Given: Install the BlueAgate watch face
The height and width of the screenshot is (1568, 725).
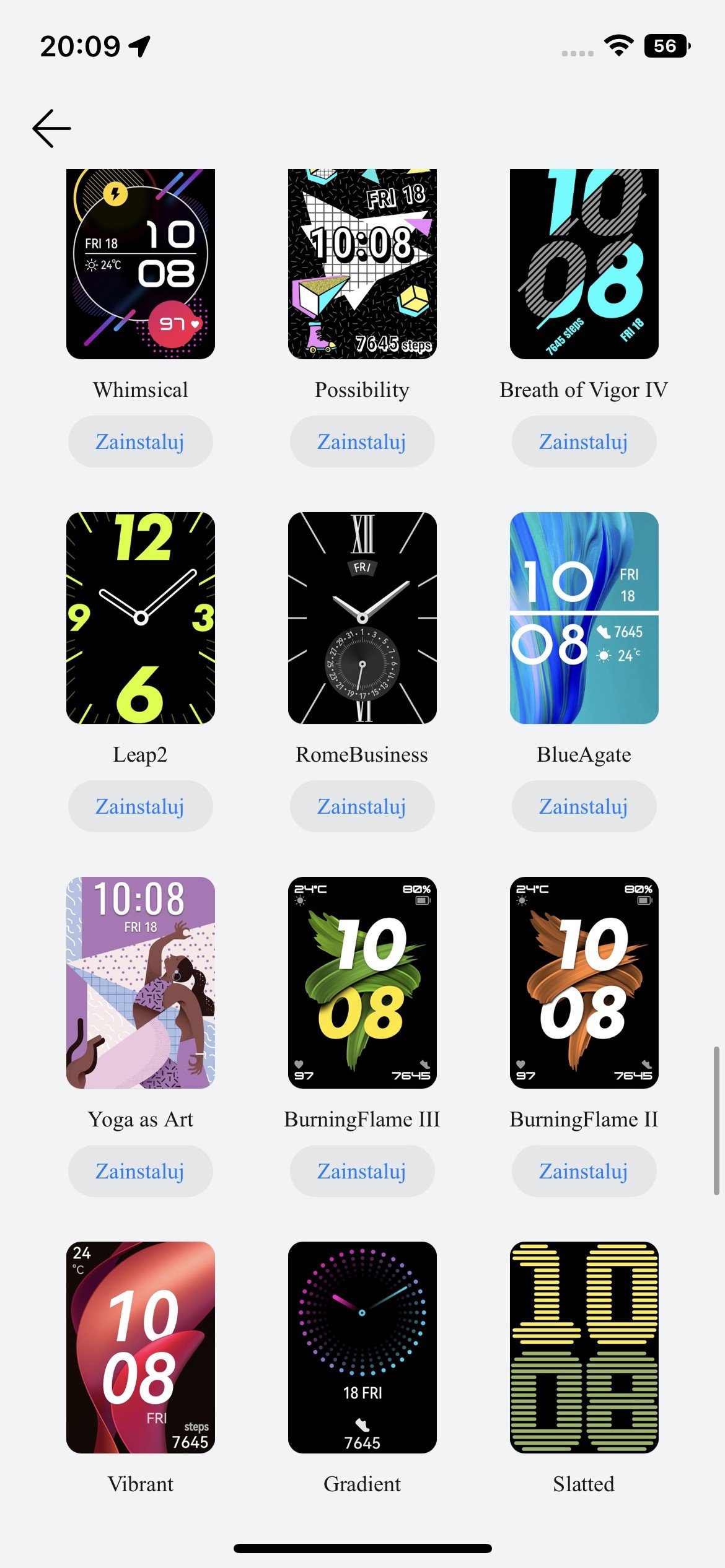Looking at the screenshot, I should point(584,806).
